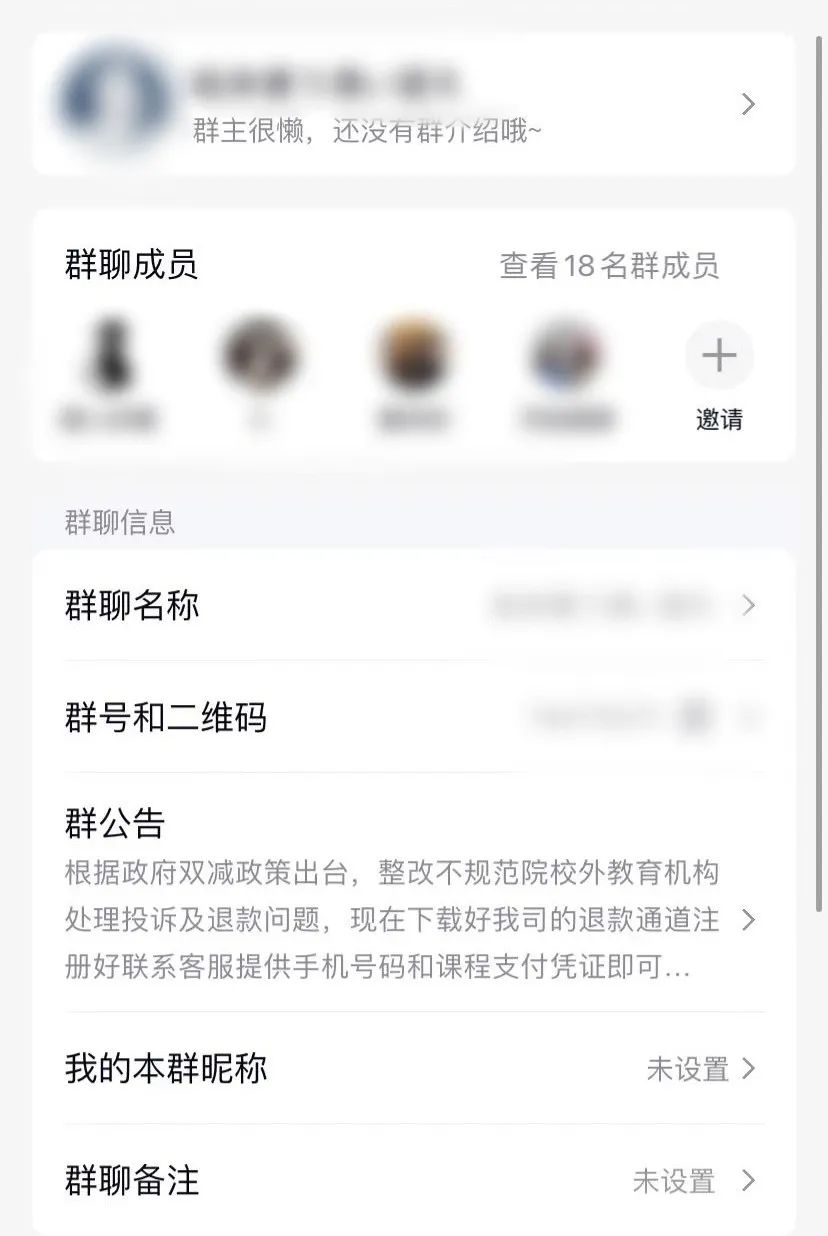Image resolution: width=828 pixels, height=1236 pixels.
Task: Open 群号和二维码
Action: tap(413, 718)
